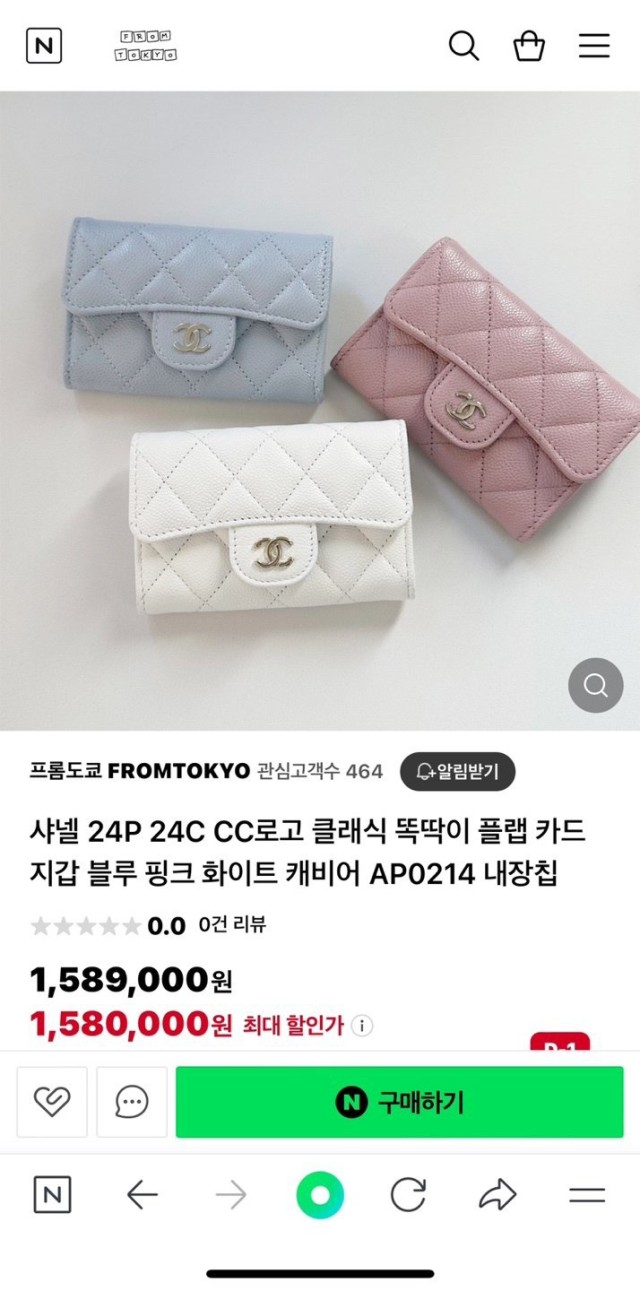Open the seller chat inquiry

(132, 1102)
